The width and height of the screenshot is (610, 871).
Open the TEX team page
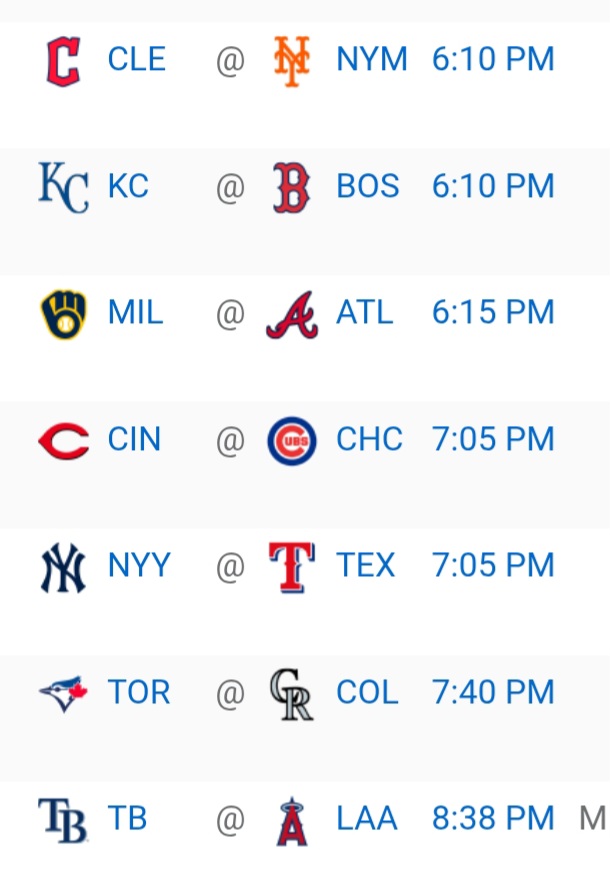click(x=365, y=566)
